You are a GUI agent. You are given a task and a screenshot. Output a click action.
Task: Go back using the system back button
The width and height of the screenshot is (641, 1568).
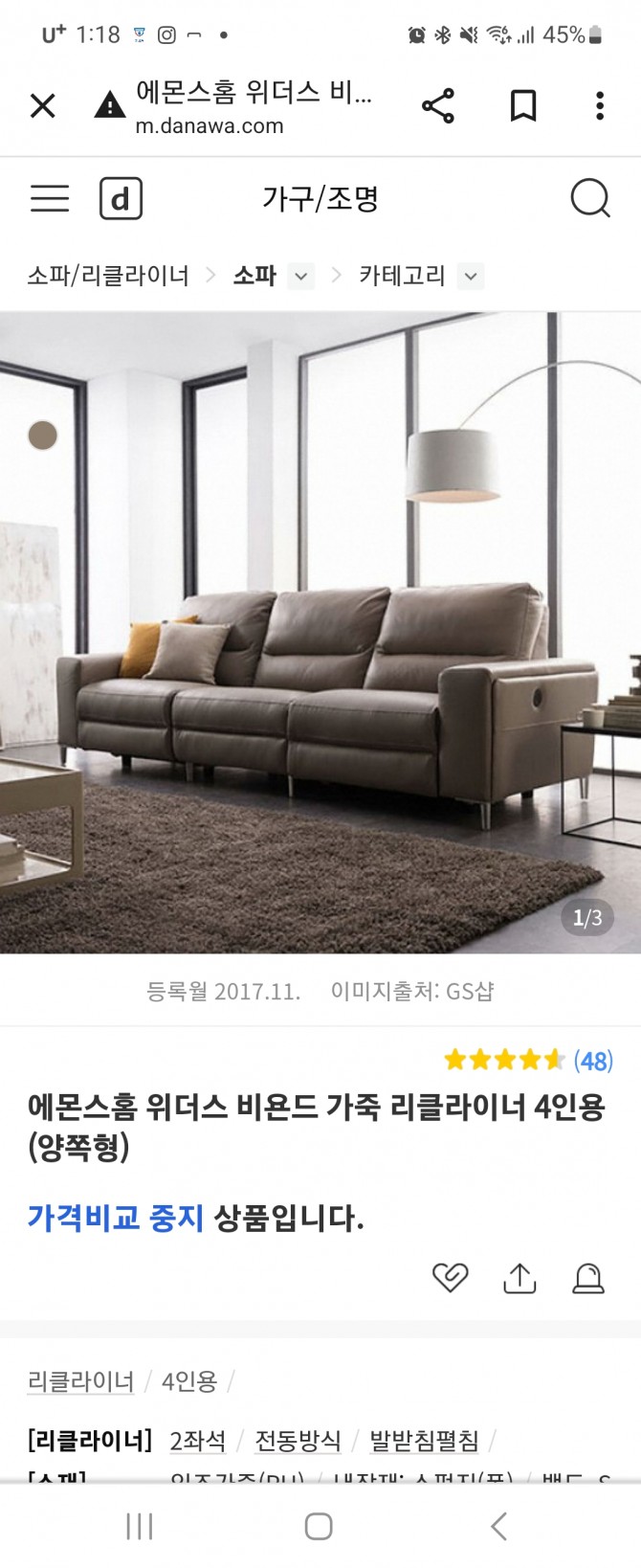click(498, 1526)
